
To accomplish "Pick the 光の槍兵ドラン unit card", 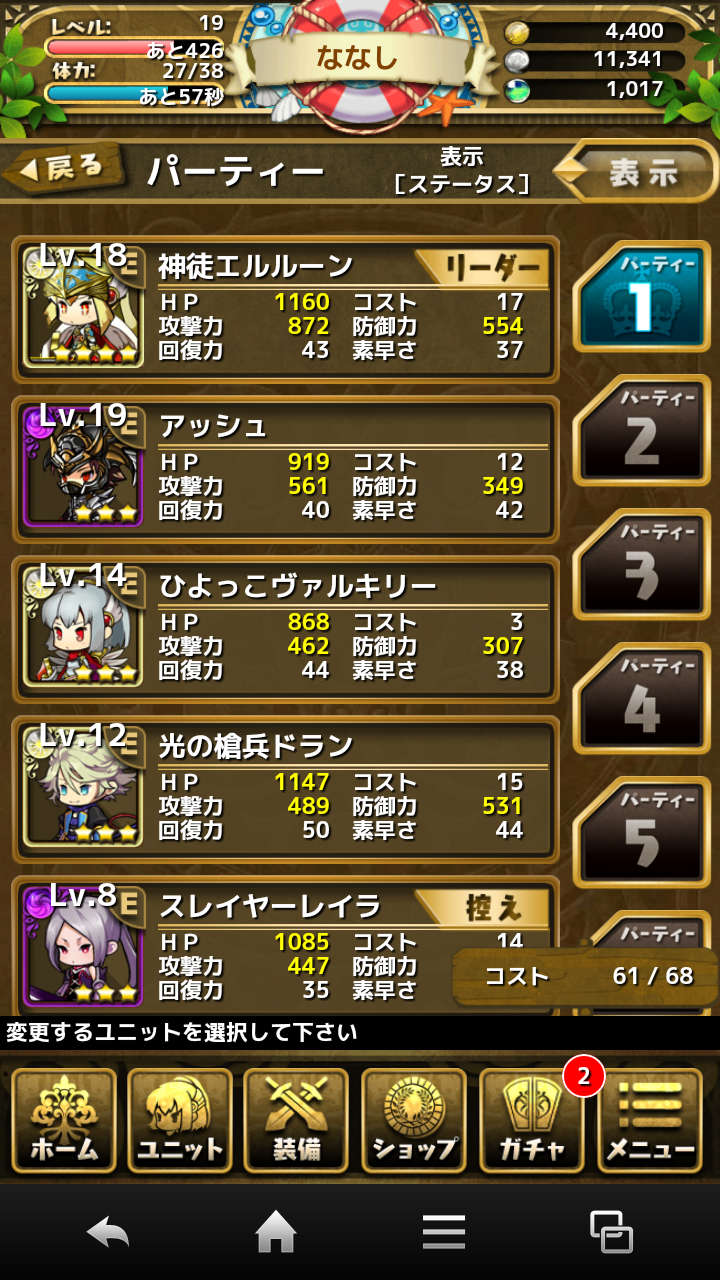I will coord(286,789).
